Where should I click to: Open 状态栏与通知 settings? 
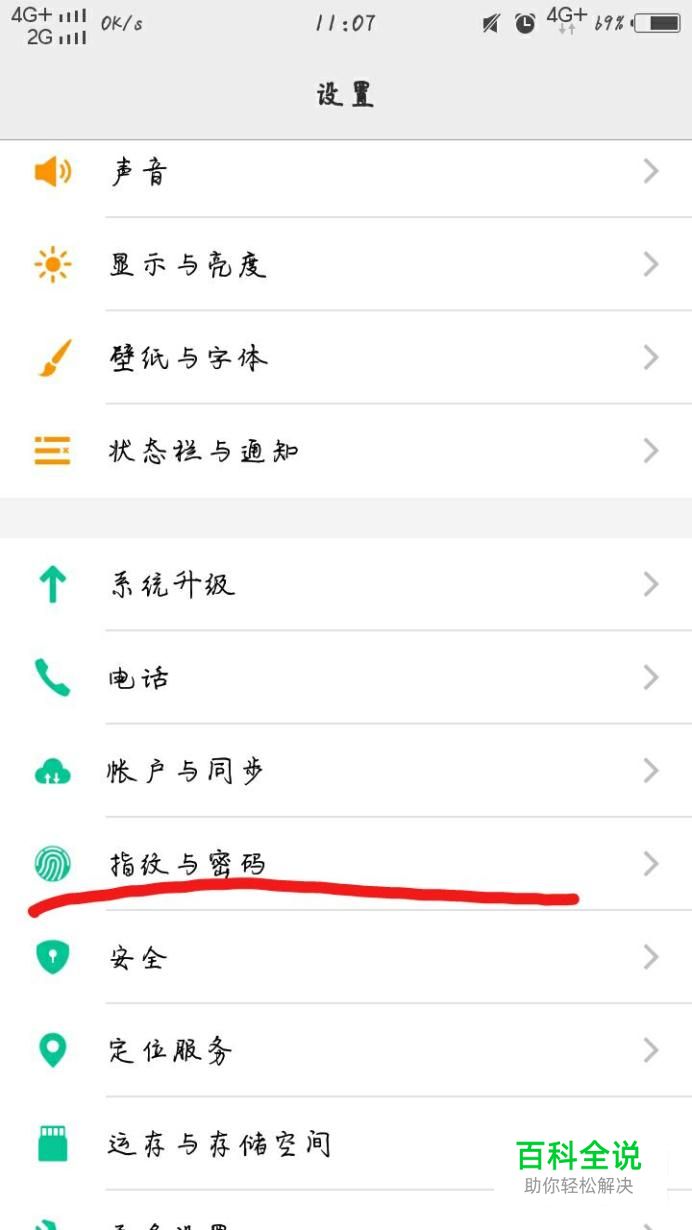coord(345,451)
